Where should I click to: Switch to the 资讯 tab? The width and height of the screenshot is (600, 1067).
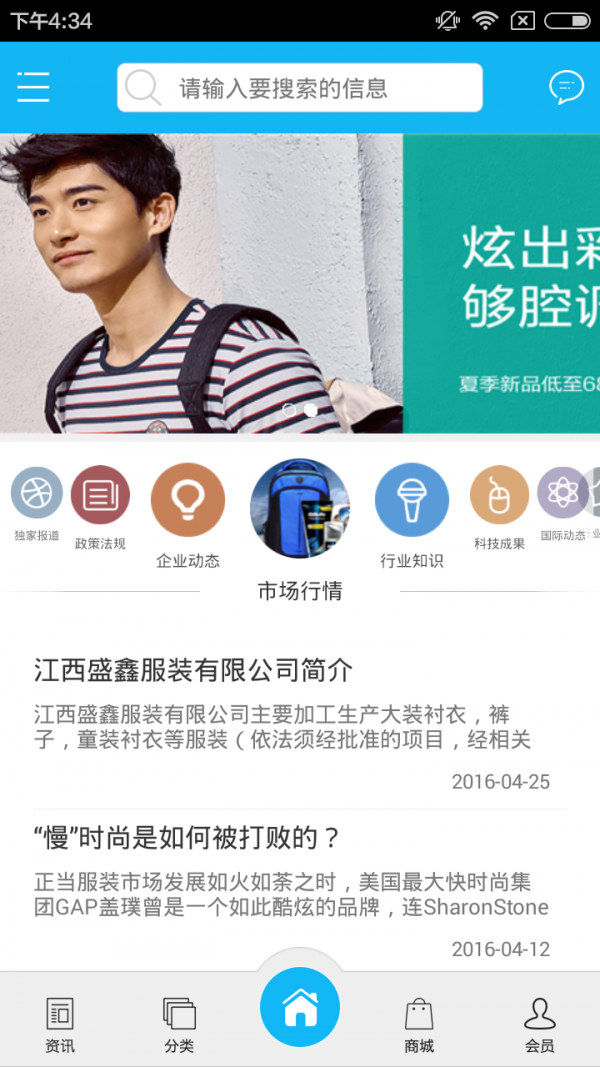pyautogui.click(x=60, y=1025)
